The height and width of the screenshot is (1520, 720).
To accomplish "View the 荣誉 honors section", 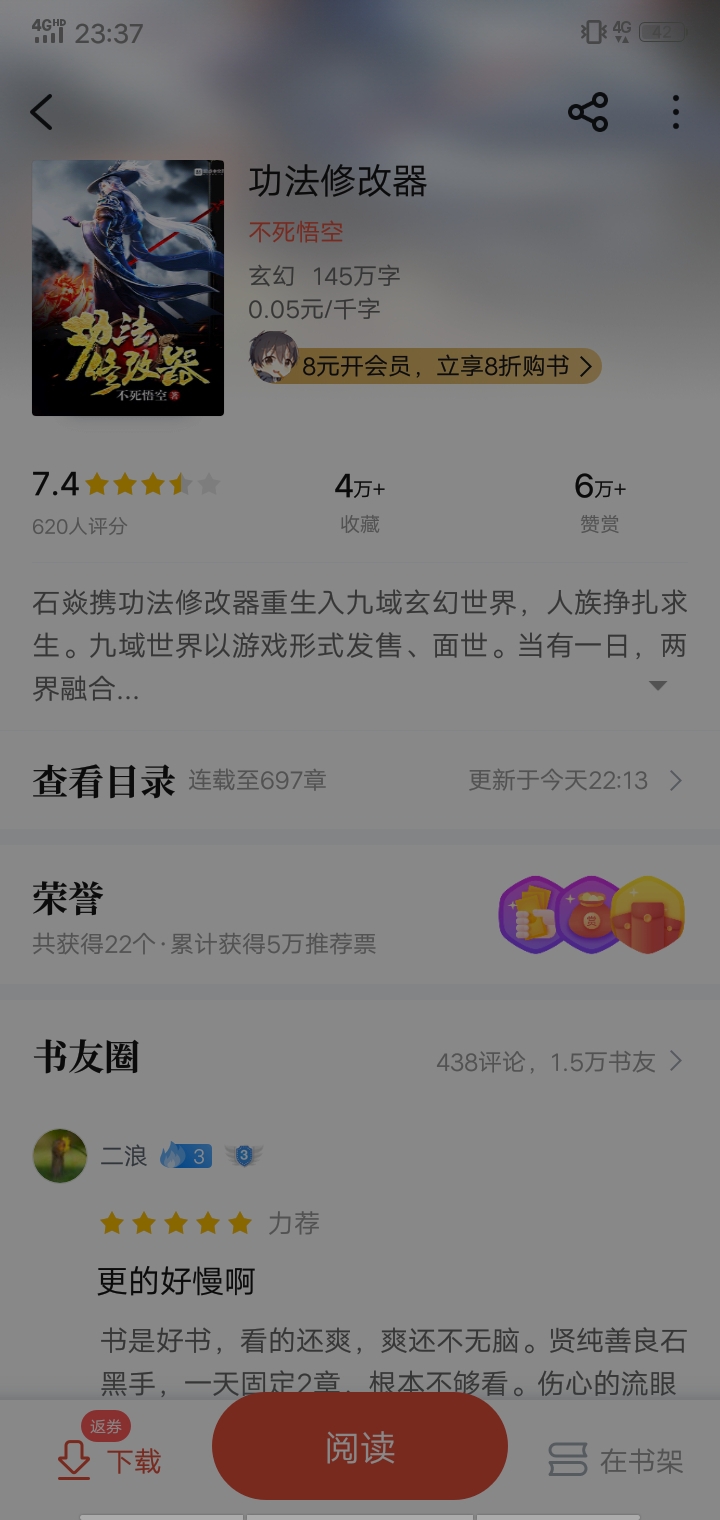I will (x=359, y=914).
